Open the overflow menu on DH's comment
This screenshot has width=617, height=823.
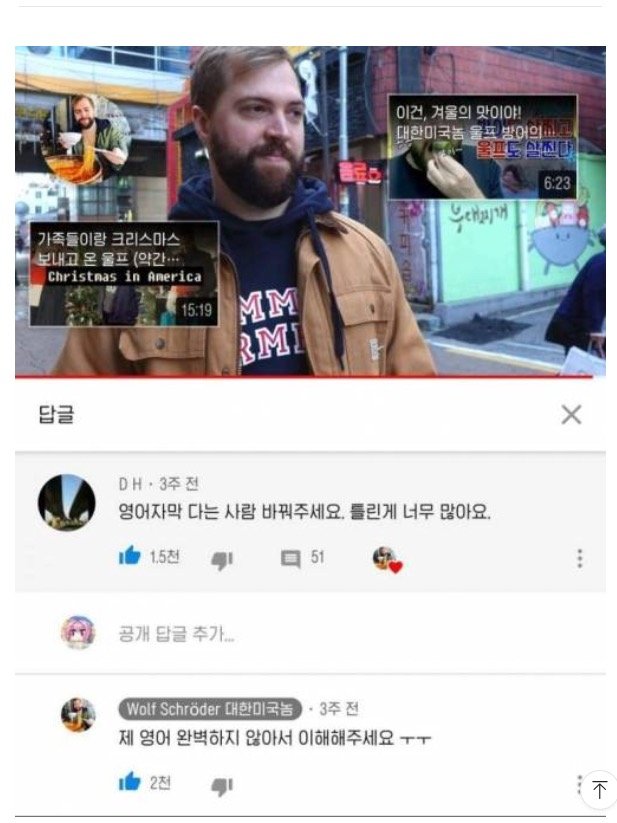(579, 559)
